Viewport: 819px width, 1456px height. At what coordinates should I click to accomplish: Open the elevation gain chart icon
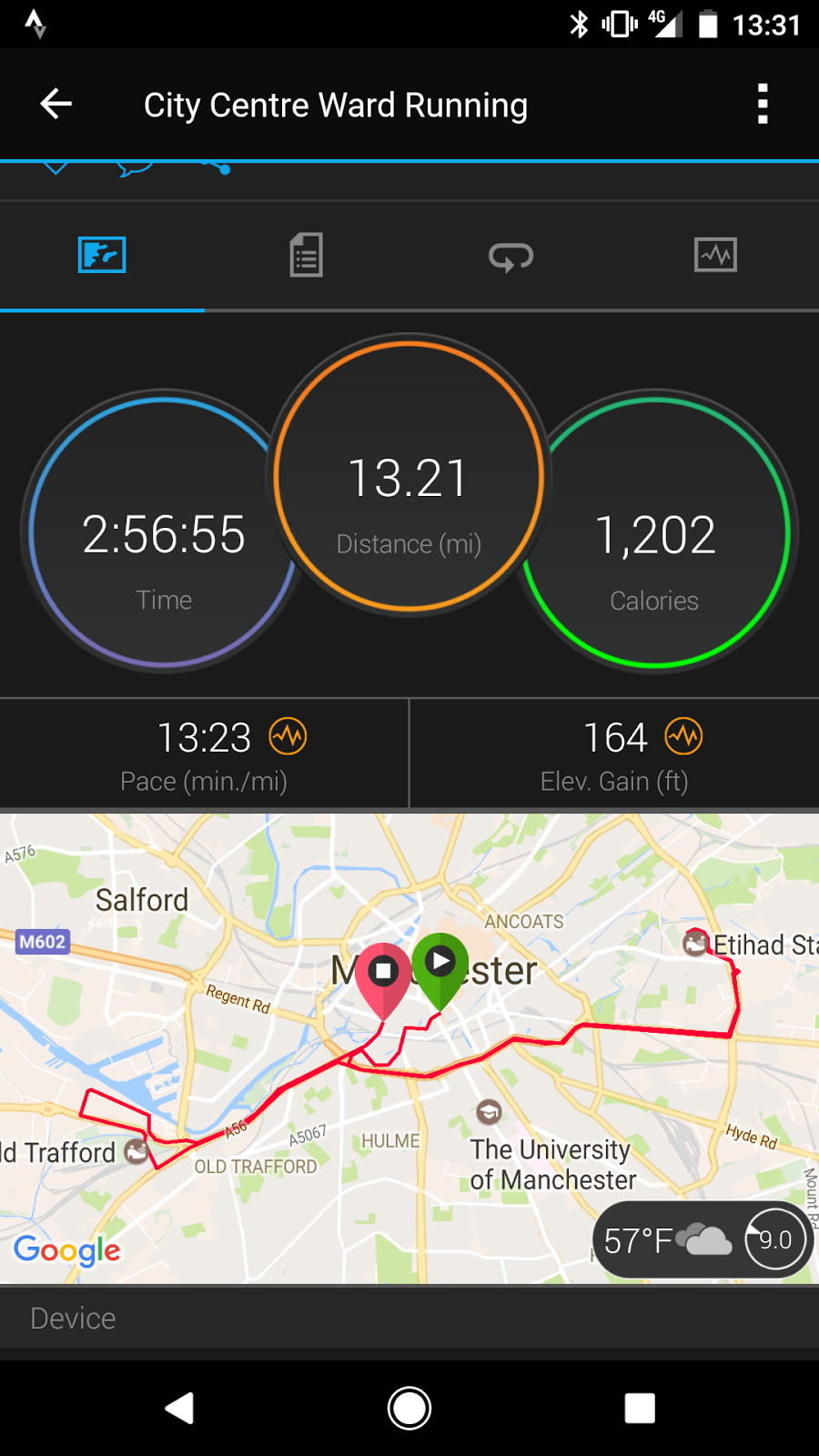(x=683, y=736)
